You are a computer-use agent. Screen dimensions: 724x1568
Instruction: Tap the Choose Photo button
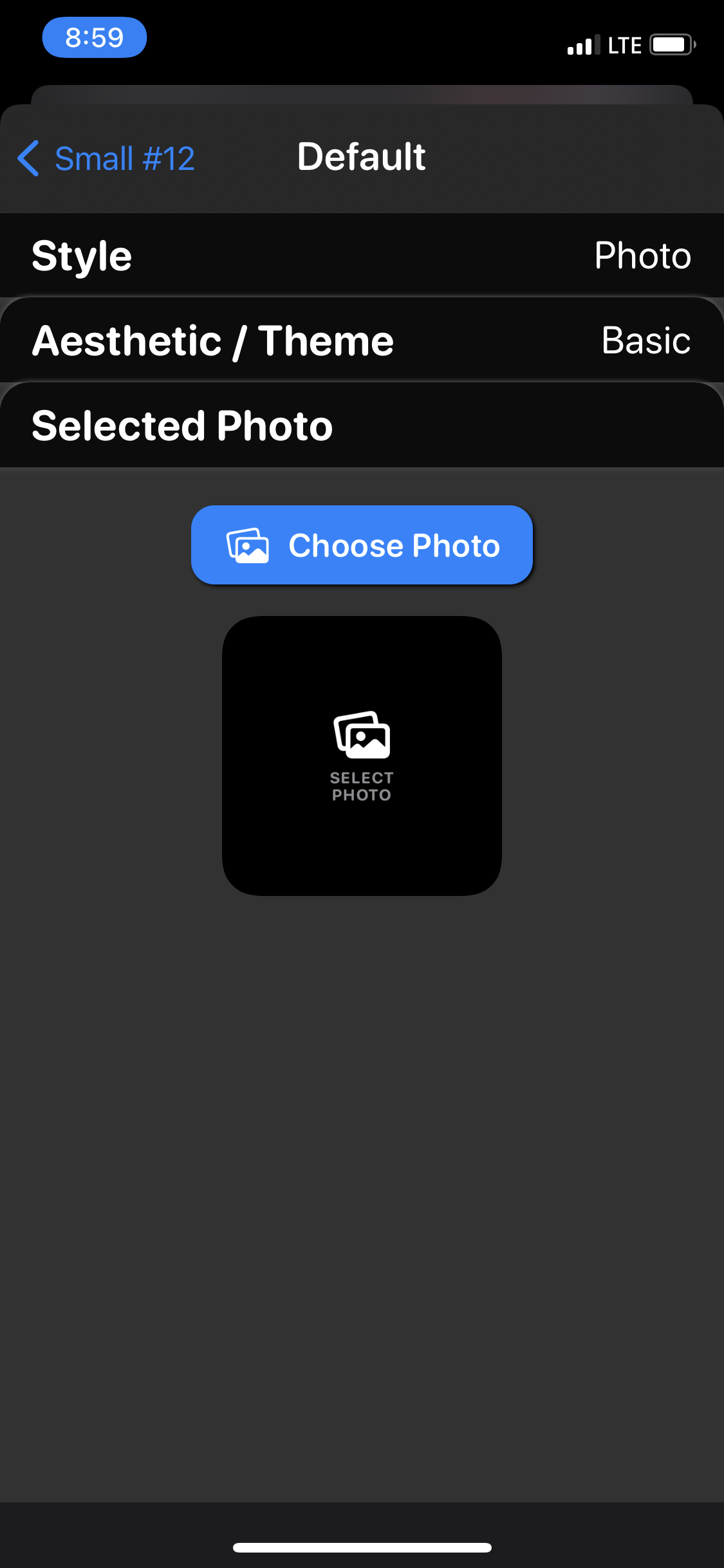pos(362,545)
